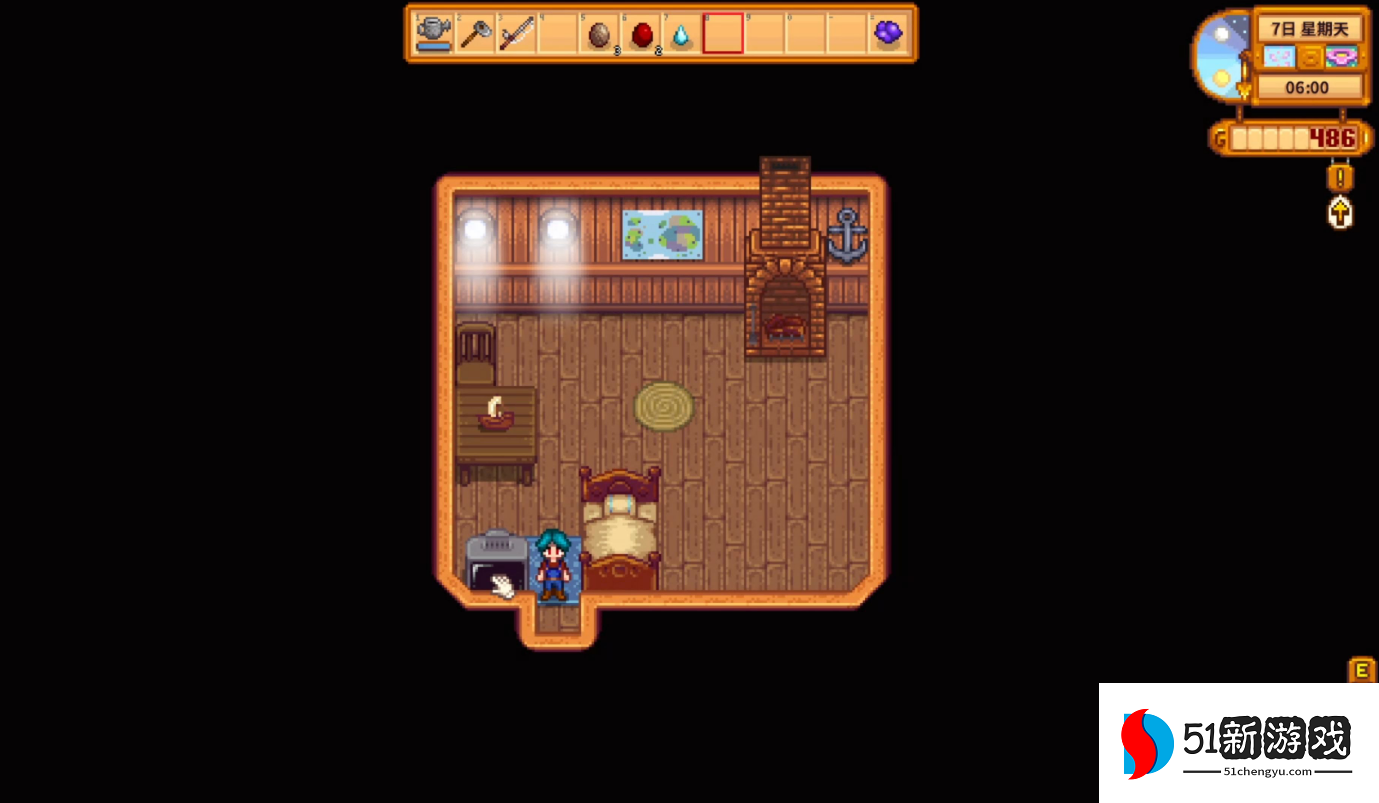1379x803 pixels.
Task: Tap the red-highlighted slot 8
Action: pyautogui.click(x=723, y=33)
